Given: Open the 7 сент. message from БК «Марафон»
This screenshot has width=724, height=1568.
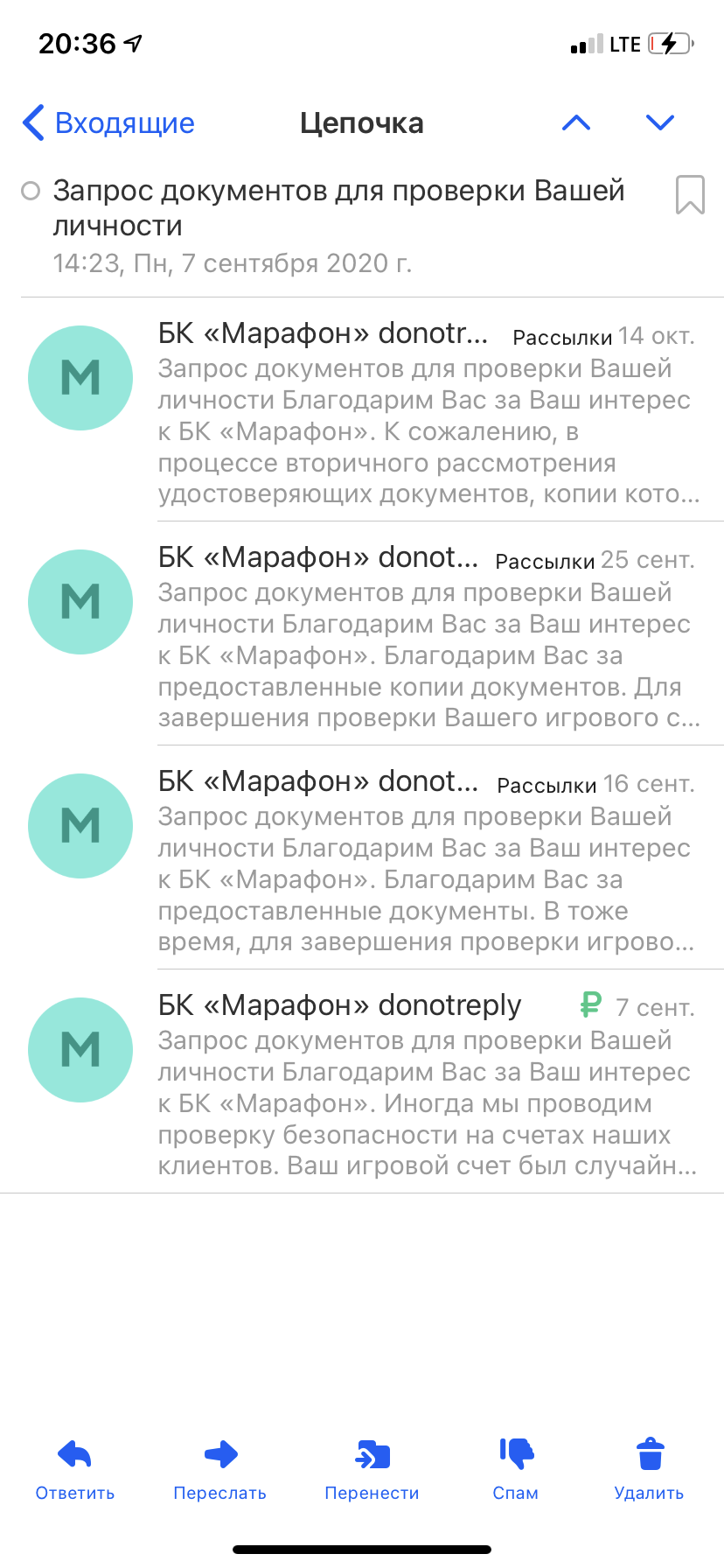Looking at the screenshot, I should (x=362, y=1081).
